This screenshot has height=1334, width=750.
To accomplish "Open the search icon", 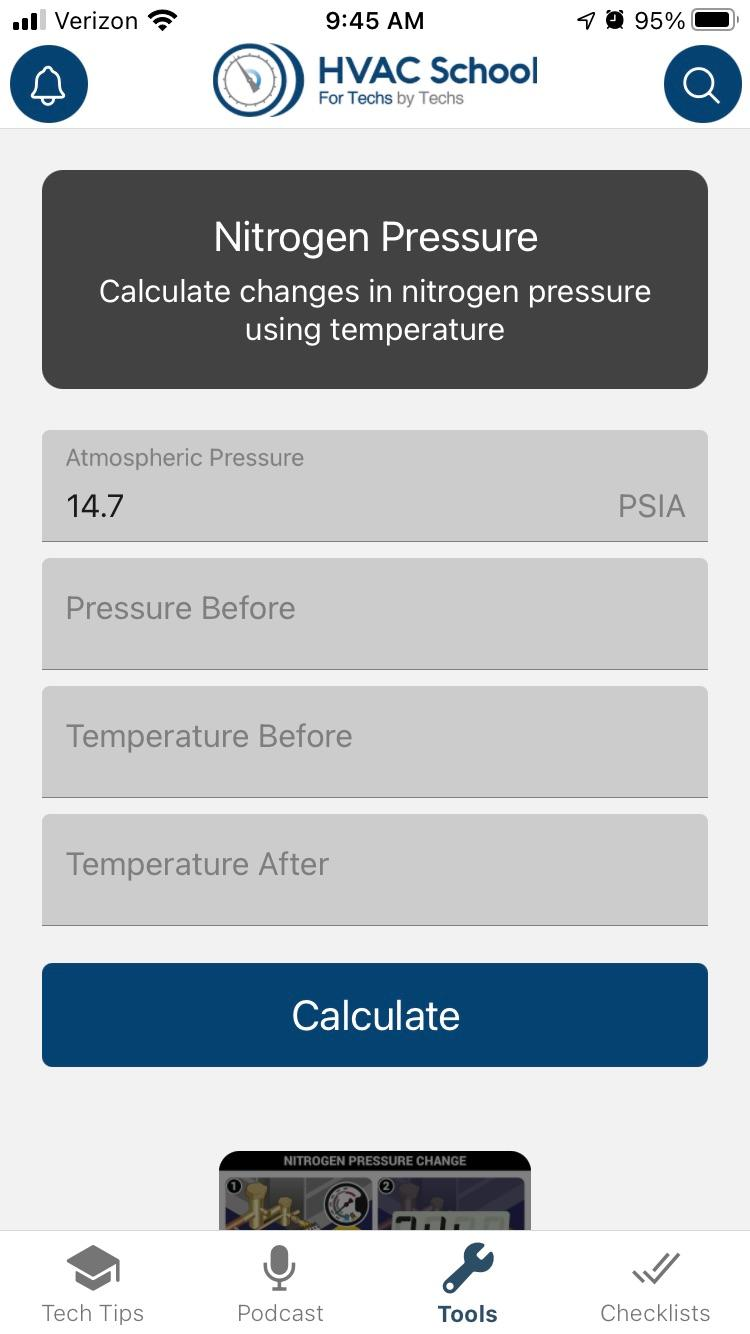I will pyautogui.click(x=702, y=84).
